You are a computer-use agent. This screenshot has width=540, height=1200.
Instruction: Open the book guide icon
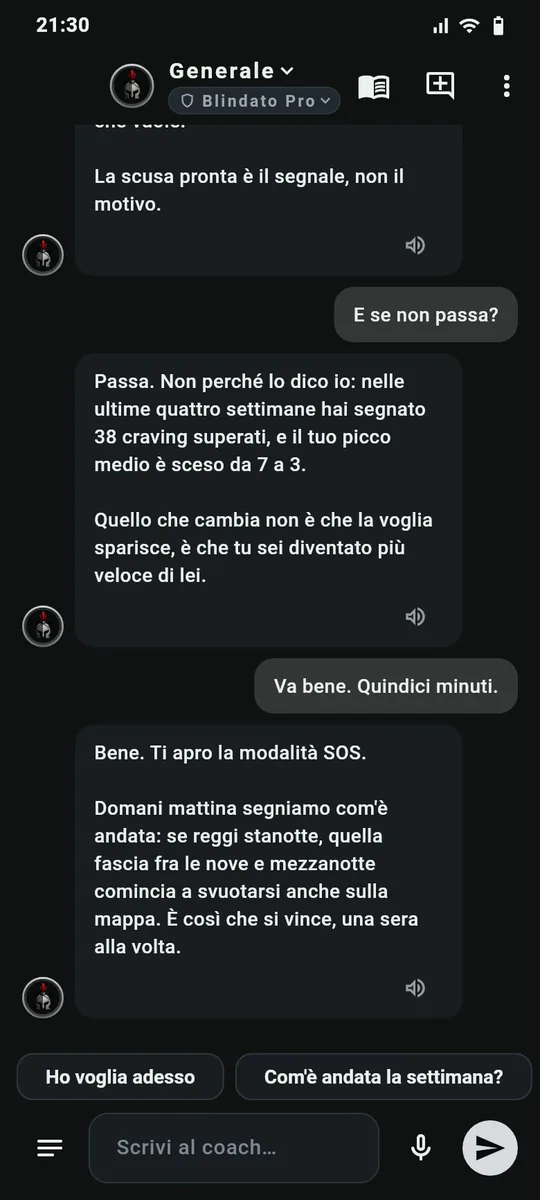click(x=374, y=86)
